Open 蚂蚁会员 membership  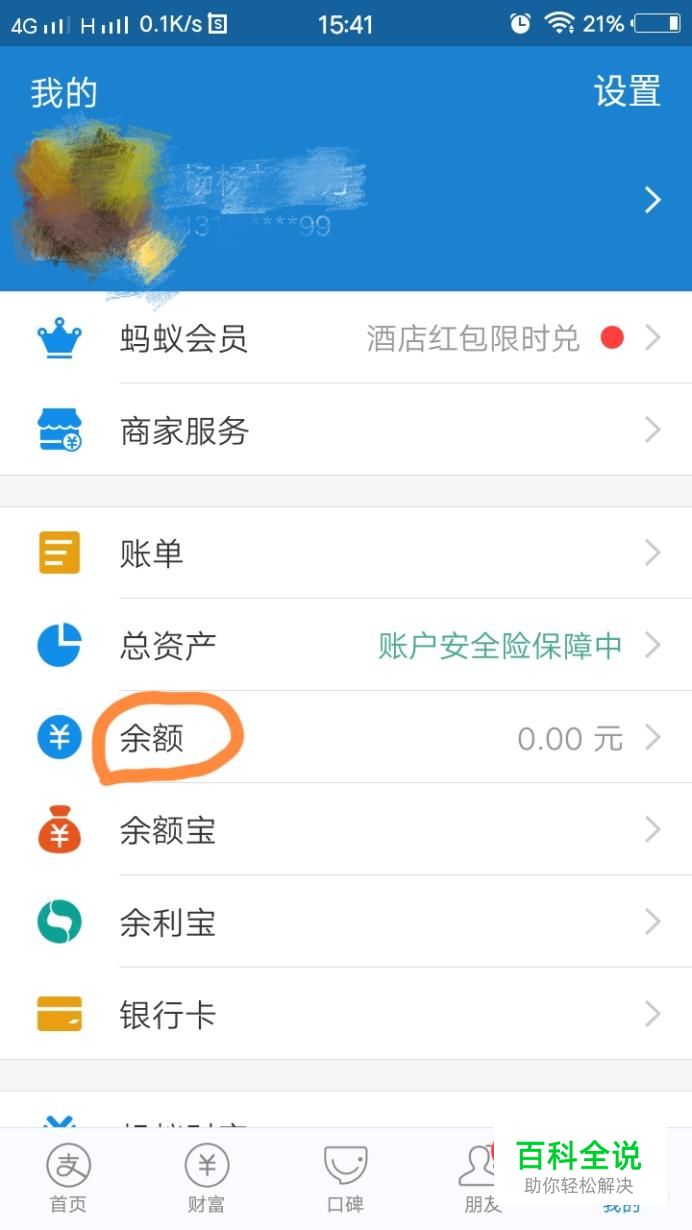(x=346, y=339)
